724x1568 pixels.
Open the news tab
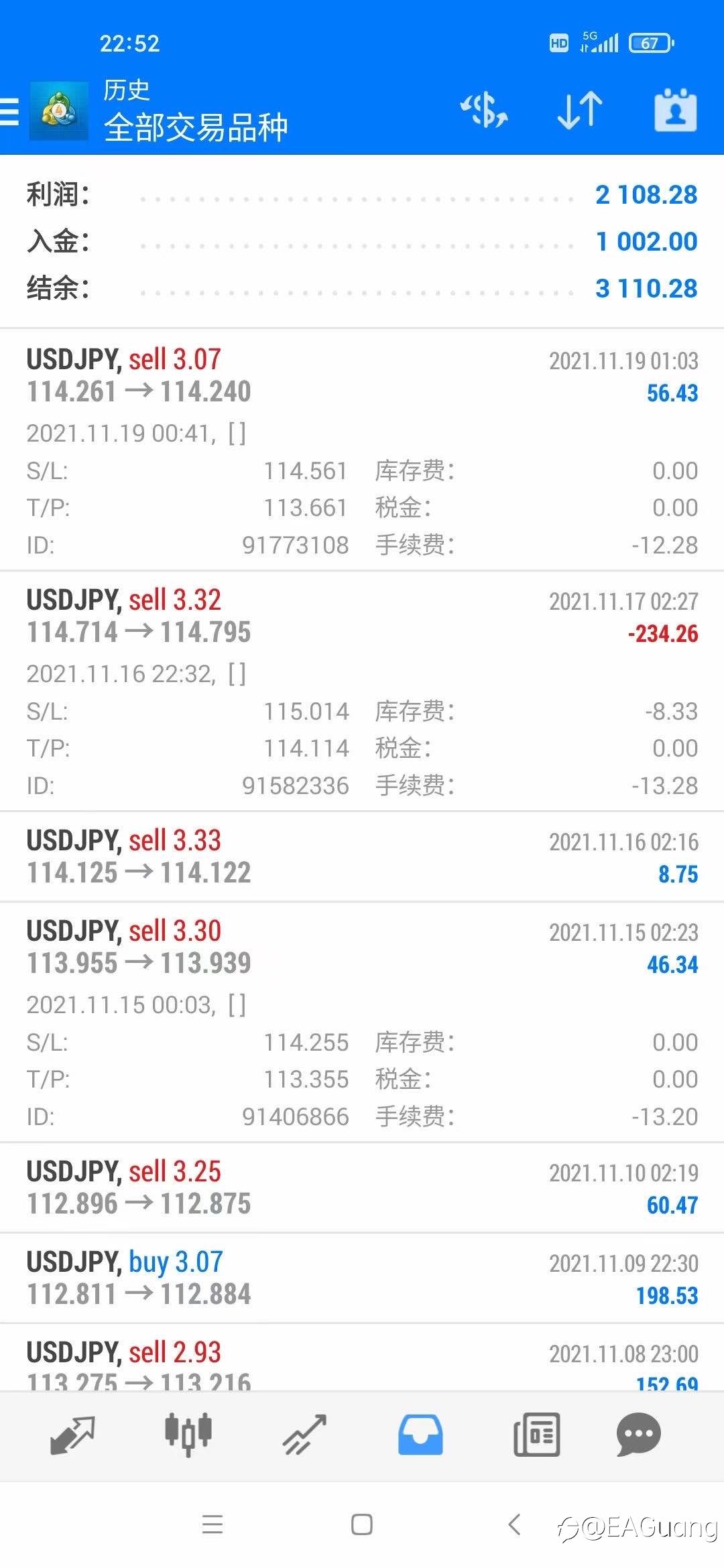tap(536, 1435)
